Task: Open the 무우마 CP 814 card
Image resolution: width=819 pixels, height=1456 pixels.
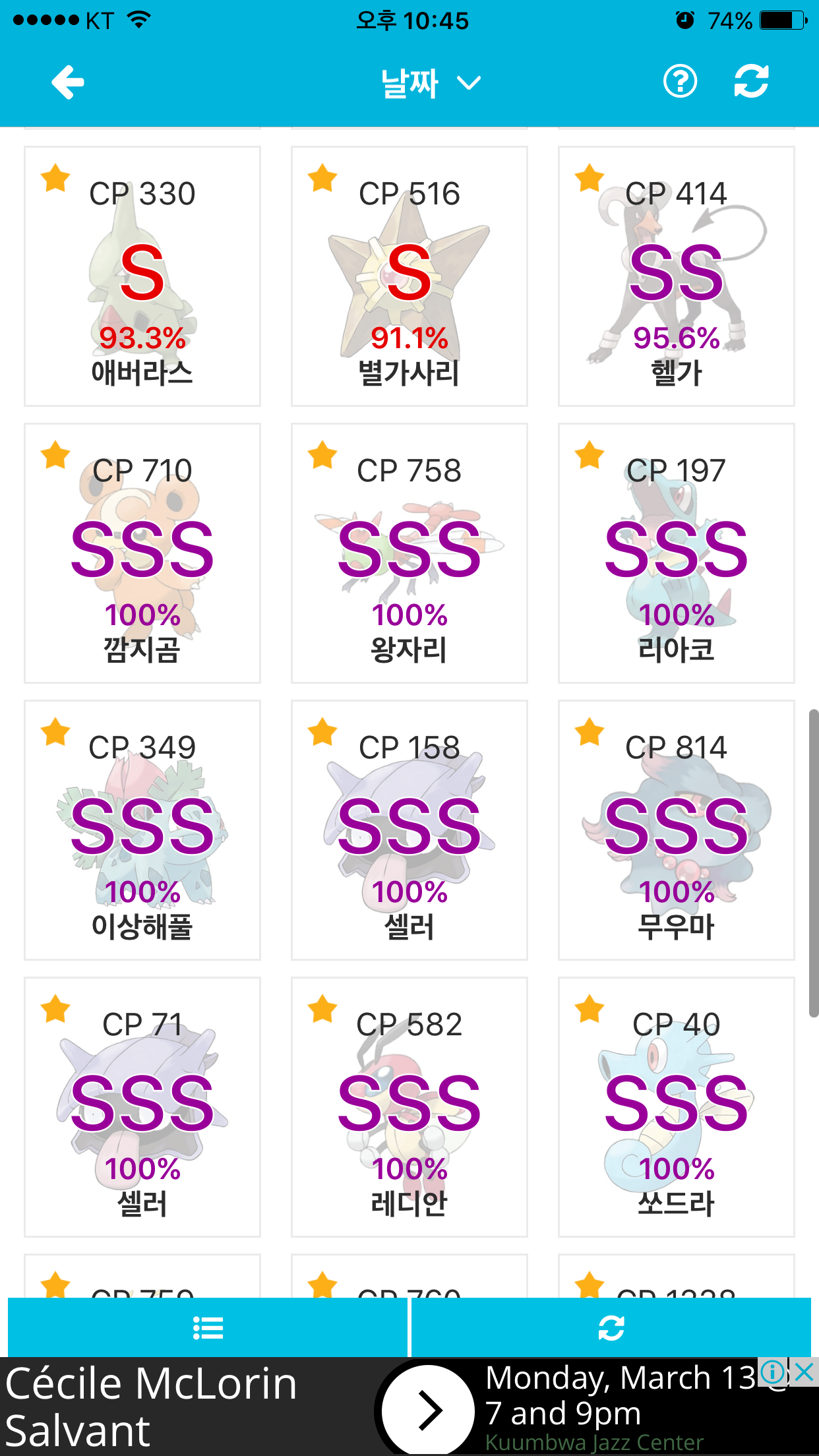Action: [x=677, y=830]
